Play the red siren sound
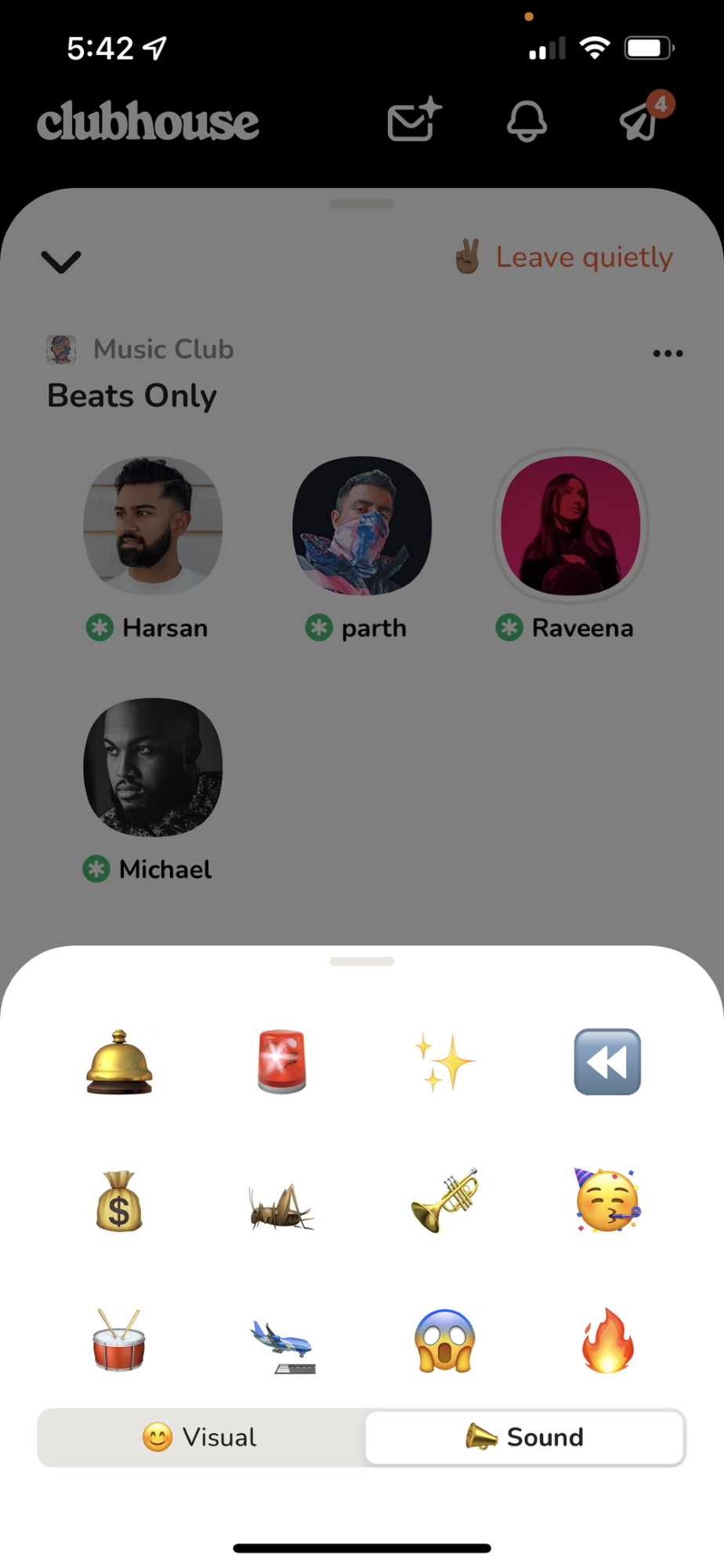 [x=282, y=1062]
